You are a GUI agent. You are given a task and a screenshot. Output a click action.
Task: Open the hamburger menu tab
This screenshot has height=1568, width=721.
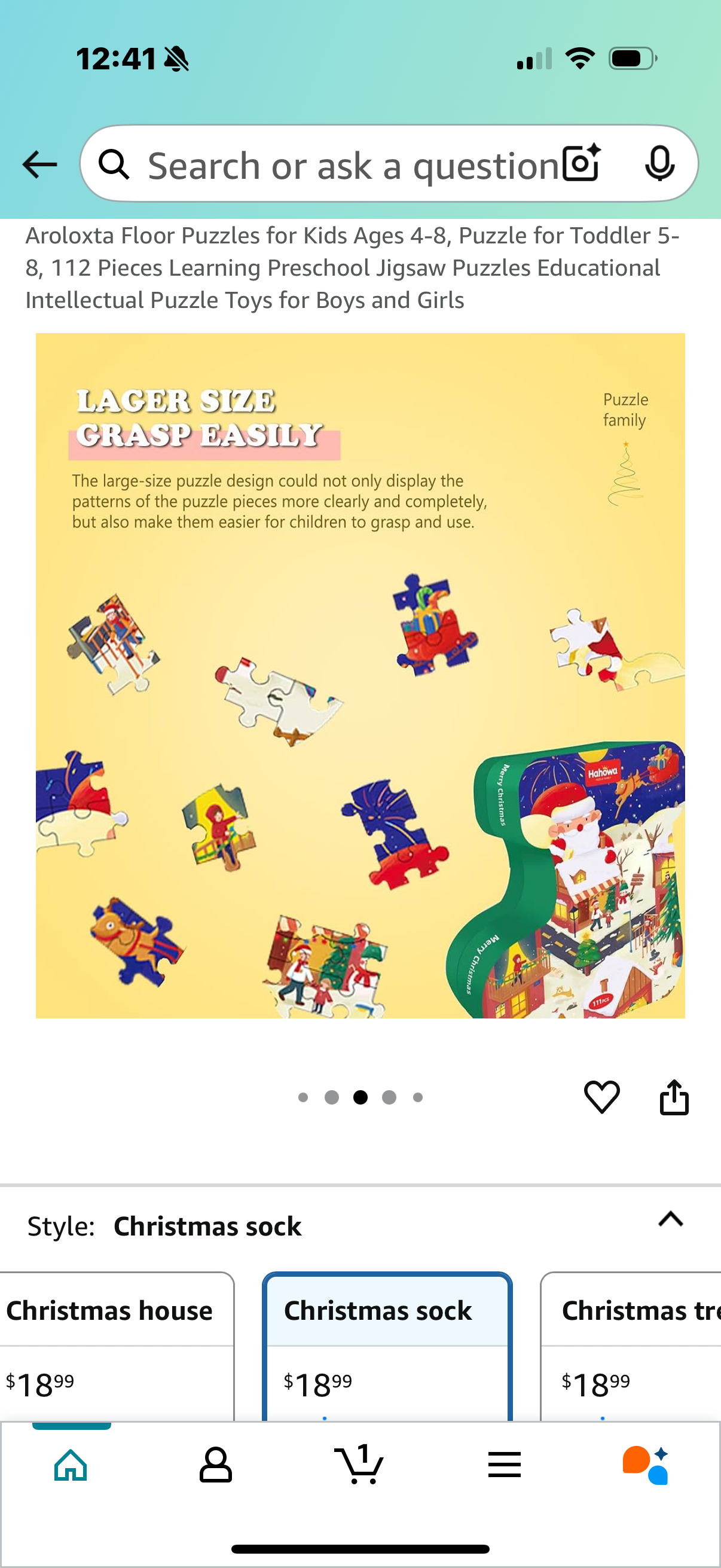coord(504,1465)
